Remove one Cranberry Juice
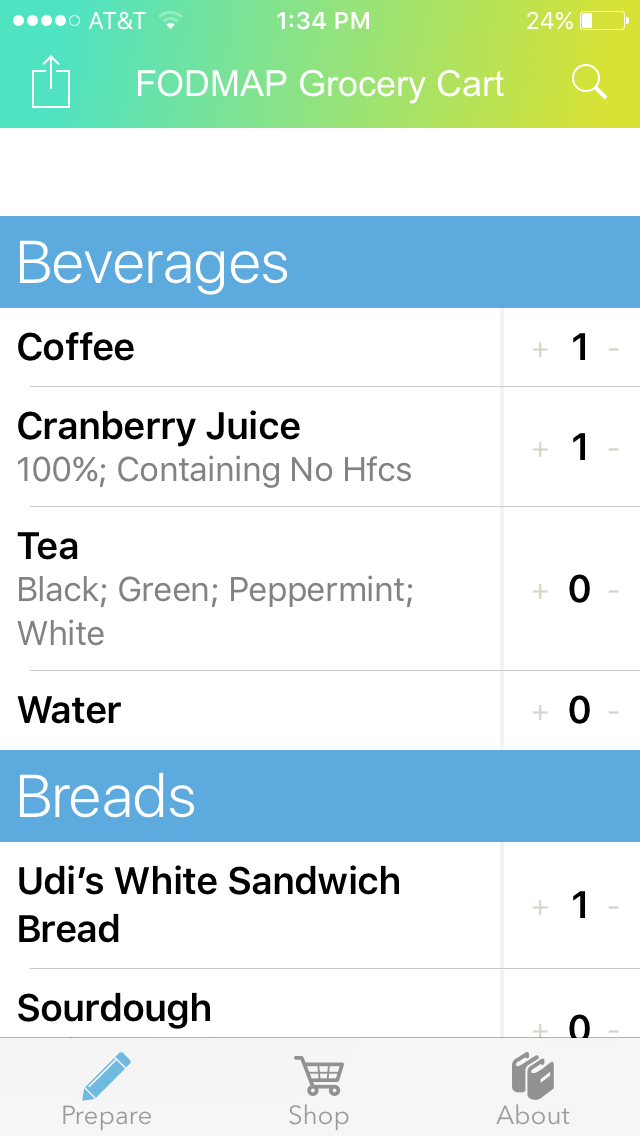640x1136 pixels. 614,449
